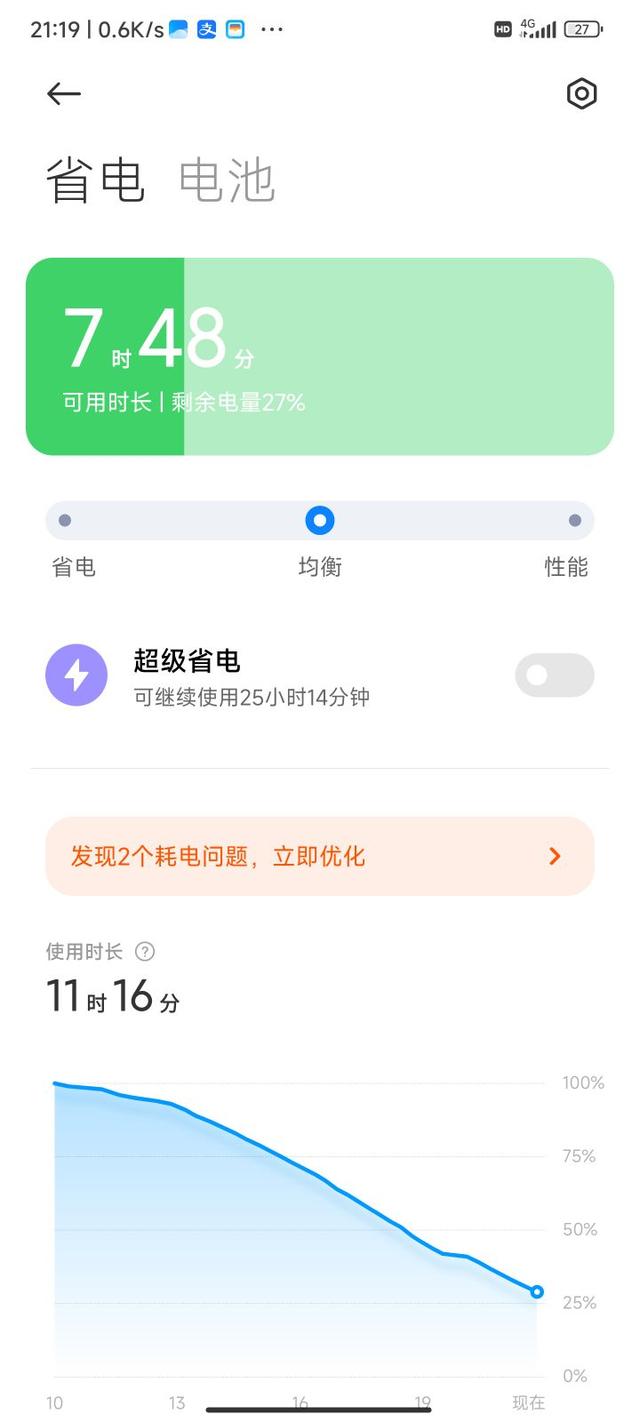
Task: Go back using the arrow icon
Action: pos(63,94)
